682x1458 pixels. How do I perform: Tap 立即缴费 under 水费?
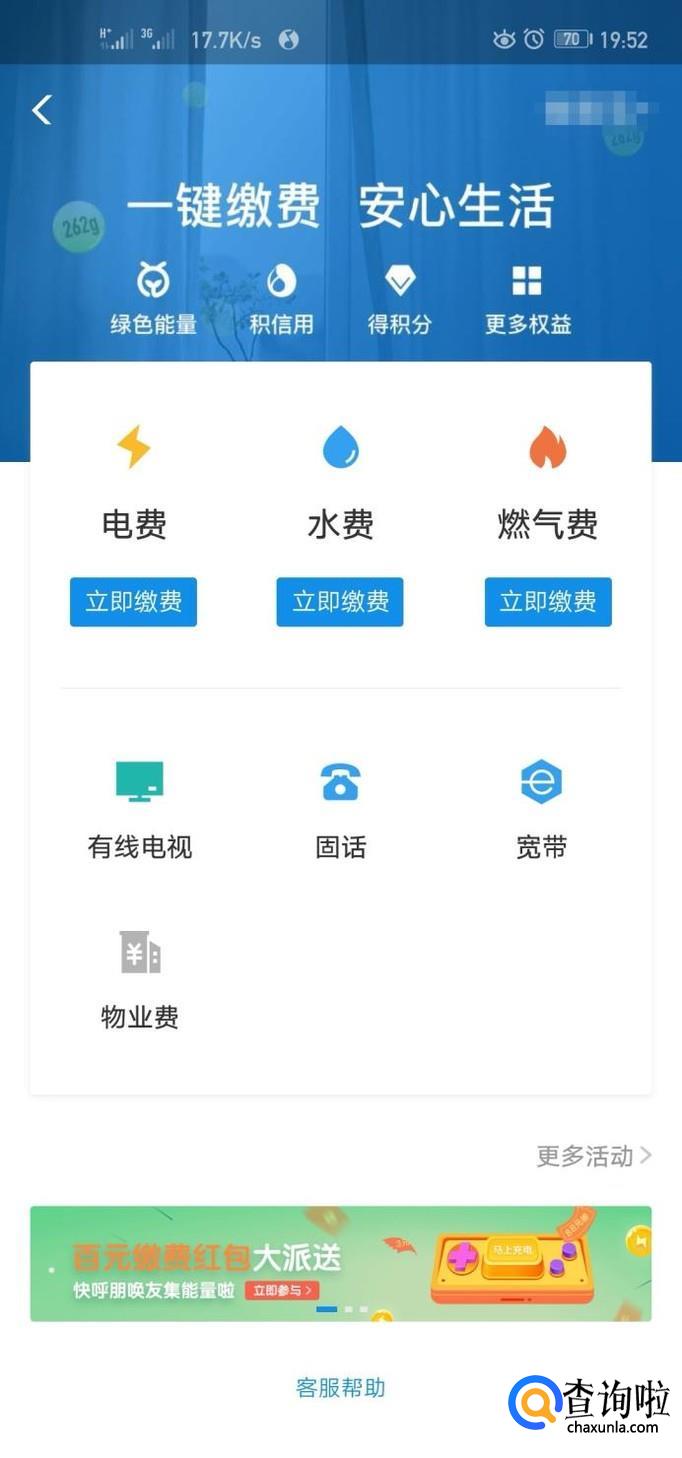click(340, 602)
